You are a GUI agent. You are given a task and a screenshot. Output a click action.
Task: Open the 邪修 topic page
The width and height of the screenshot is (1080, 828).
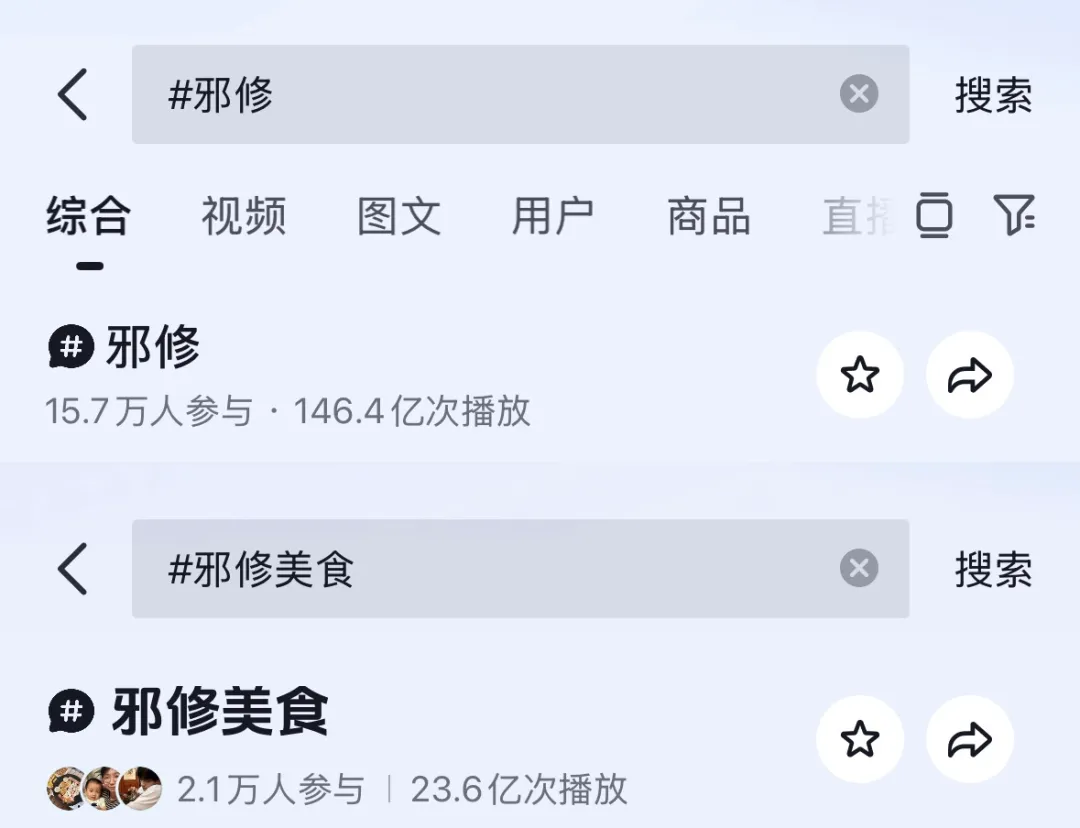click(152, 348)
